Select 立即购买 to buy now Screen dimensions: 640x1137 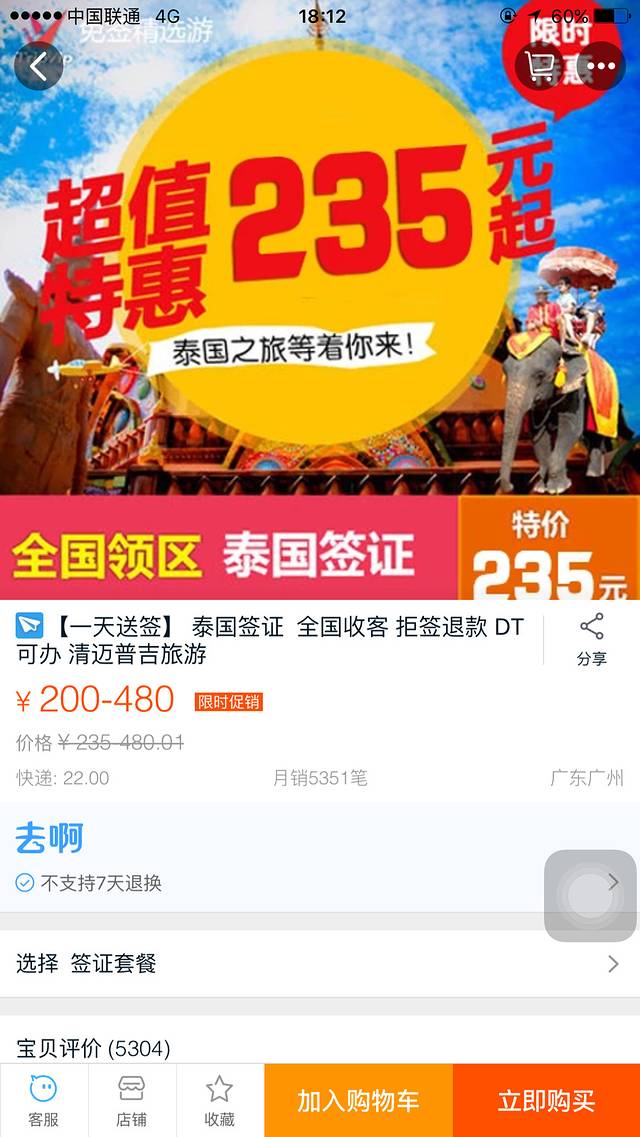(x=546, y=1101)
